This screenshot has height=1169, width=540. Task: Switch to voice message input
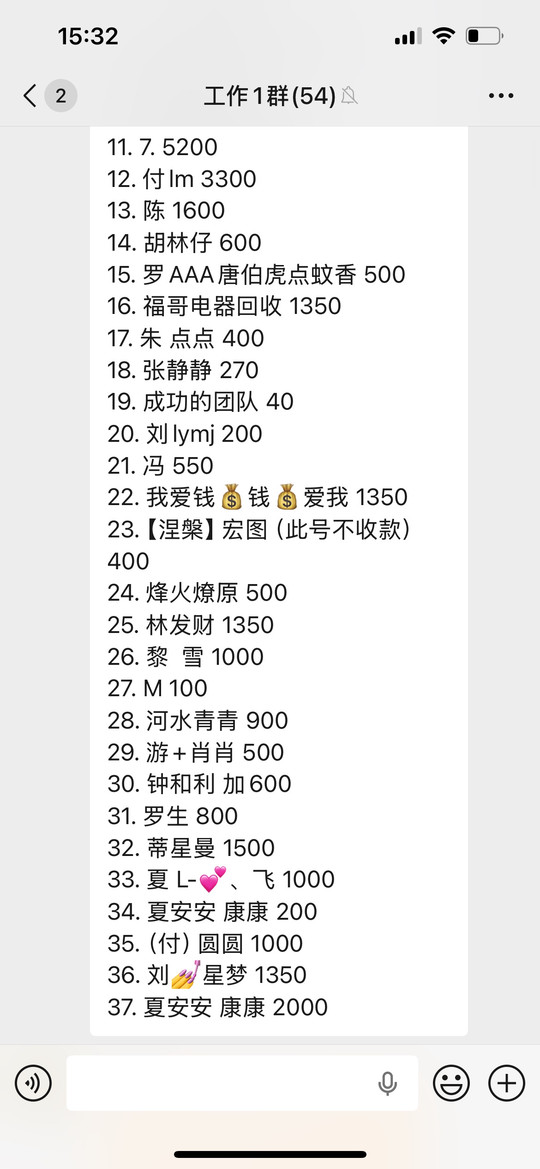33,1083
